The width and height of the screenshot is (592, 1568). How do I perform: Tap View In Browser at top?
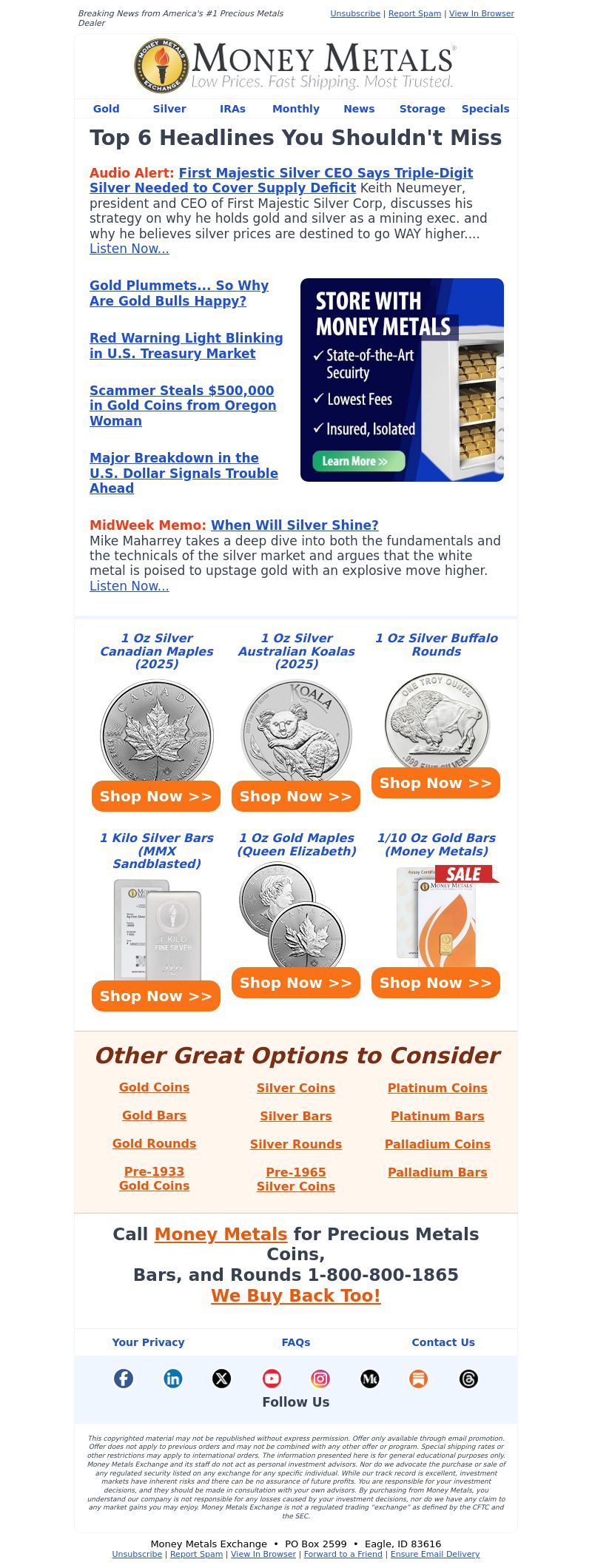[481, 13]
